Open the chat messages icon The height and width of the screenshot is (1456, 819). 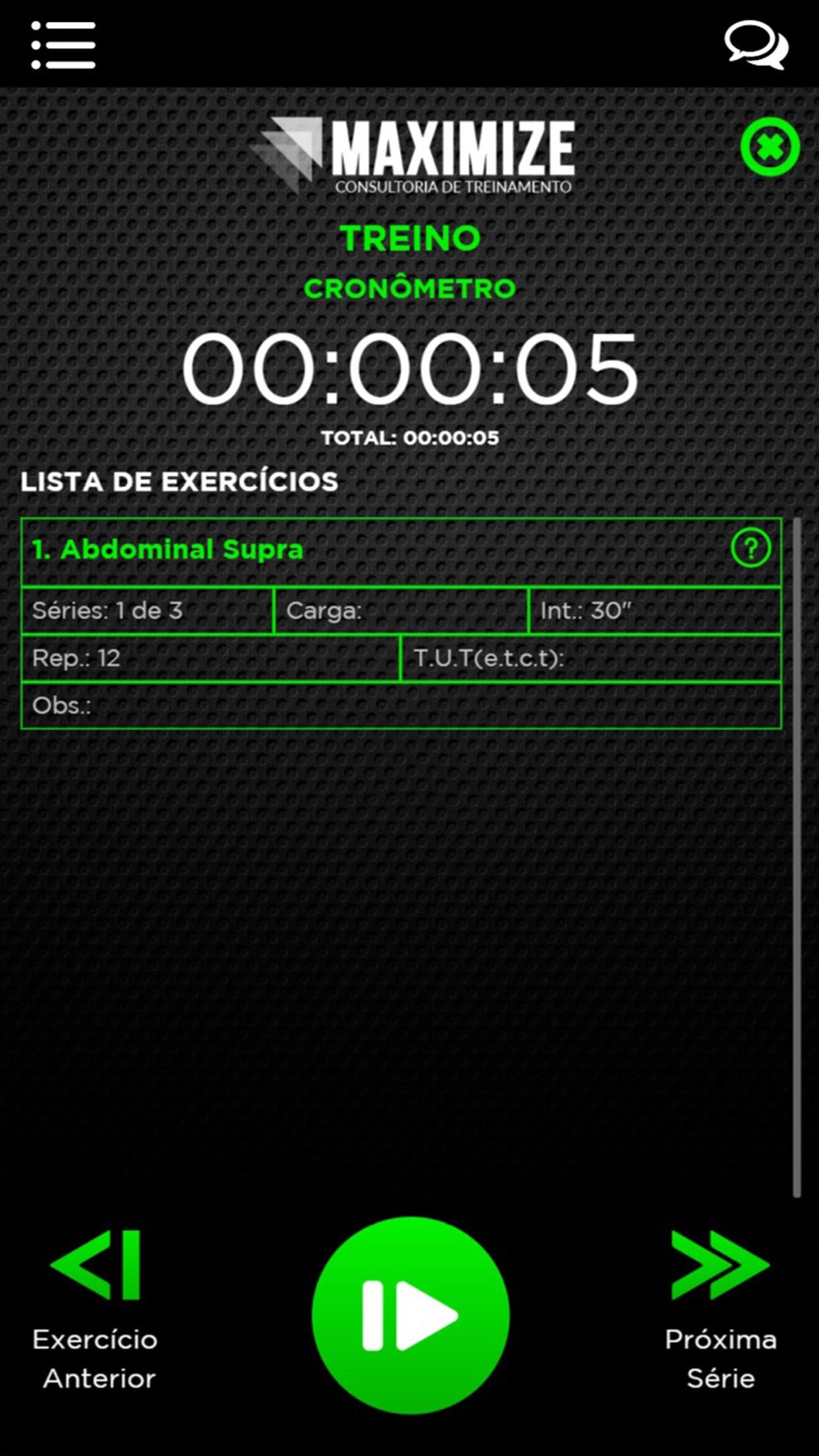click(756, 44)
